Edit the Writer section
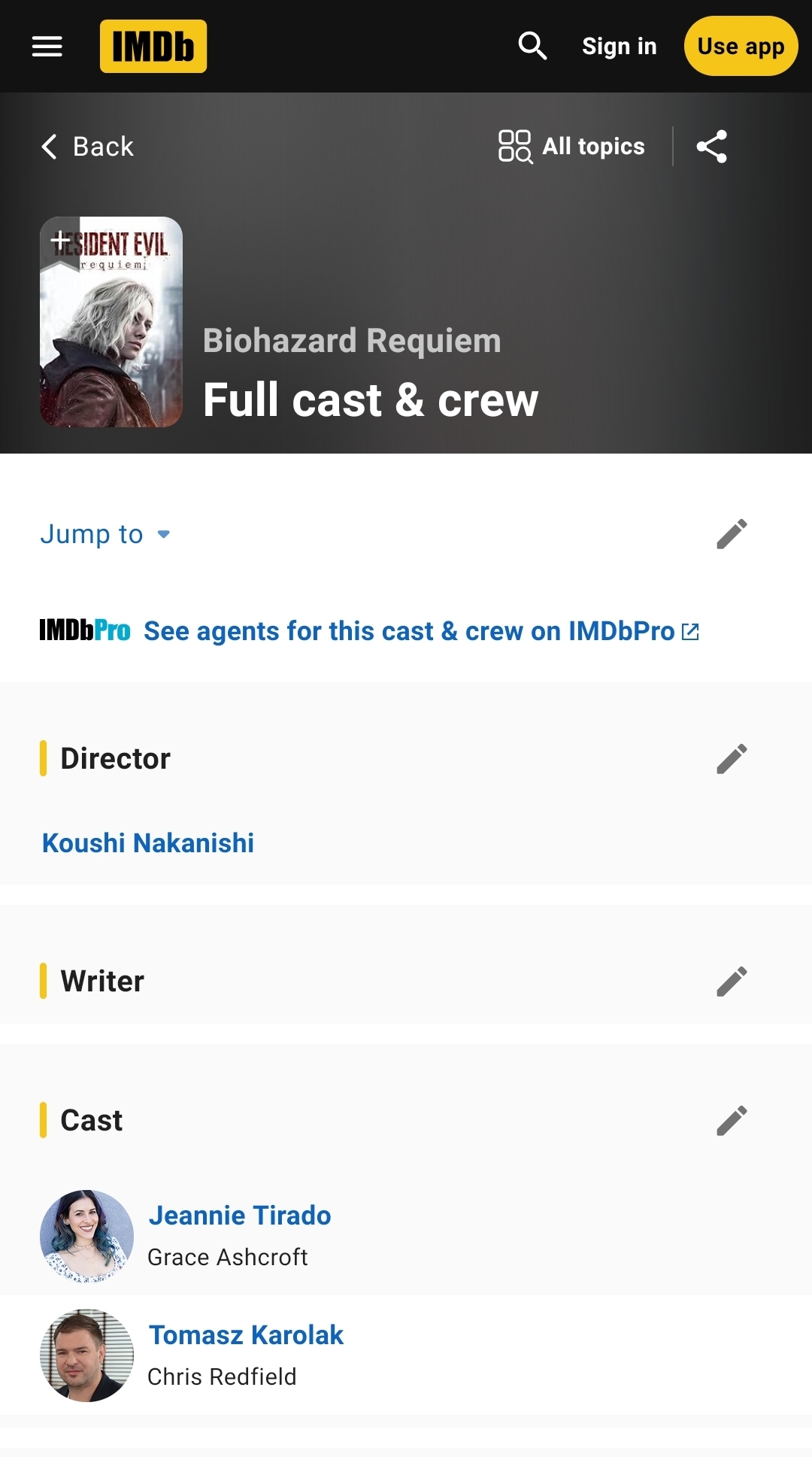812x1457 pixels. click(x=732, y=982)
